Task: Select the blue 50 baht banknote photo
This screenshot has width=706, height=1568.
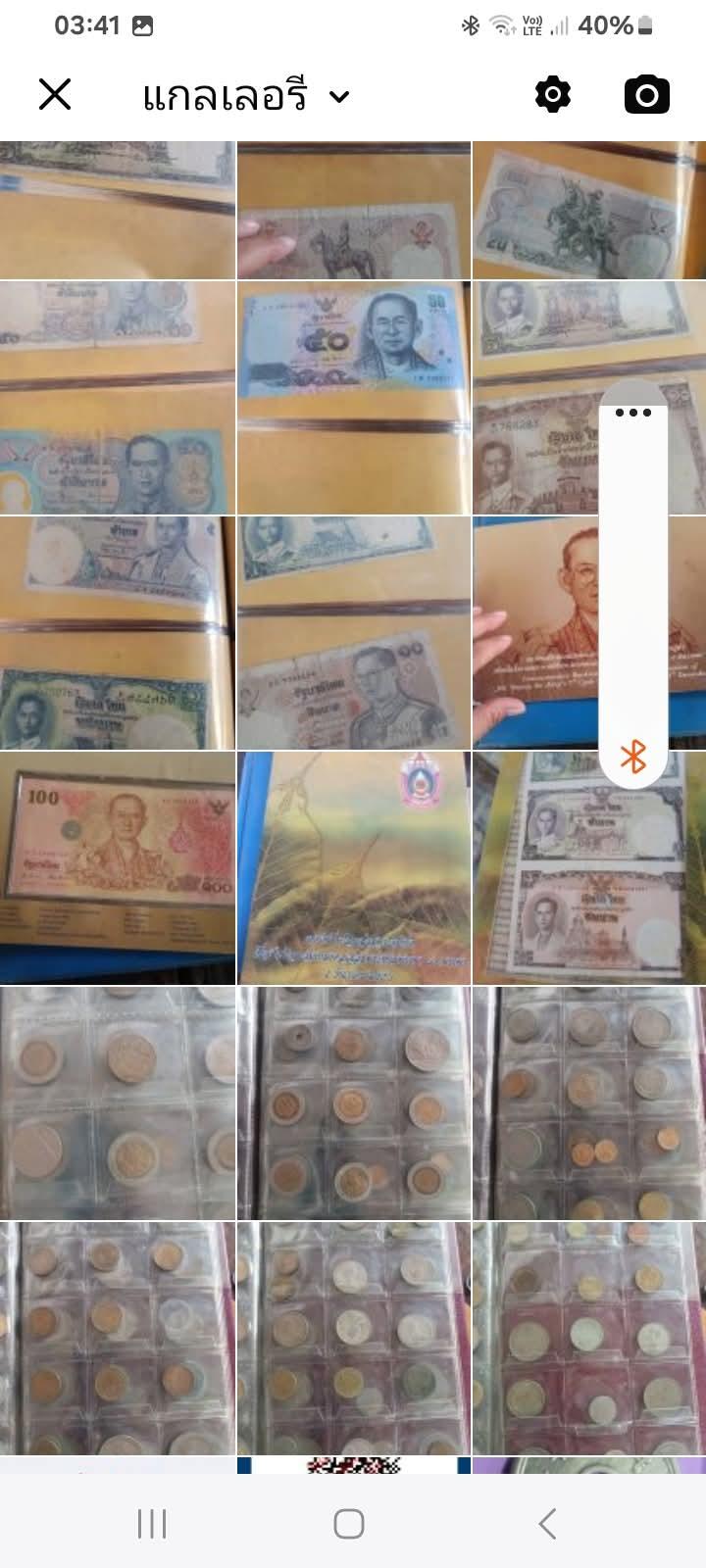Action: click(x=353, y=397)
